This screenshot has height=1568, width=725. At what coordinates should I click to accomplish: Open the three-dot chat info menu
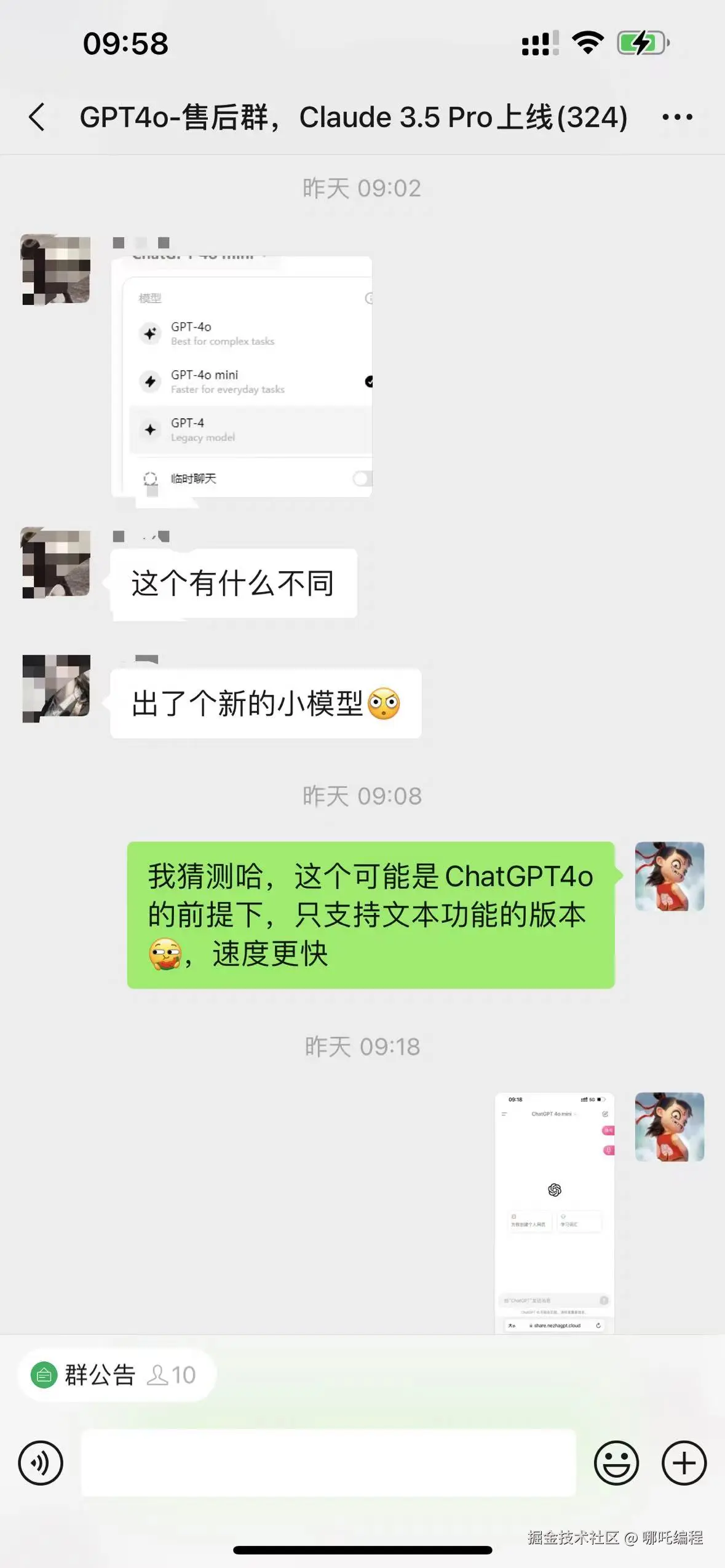pos(677,117)
